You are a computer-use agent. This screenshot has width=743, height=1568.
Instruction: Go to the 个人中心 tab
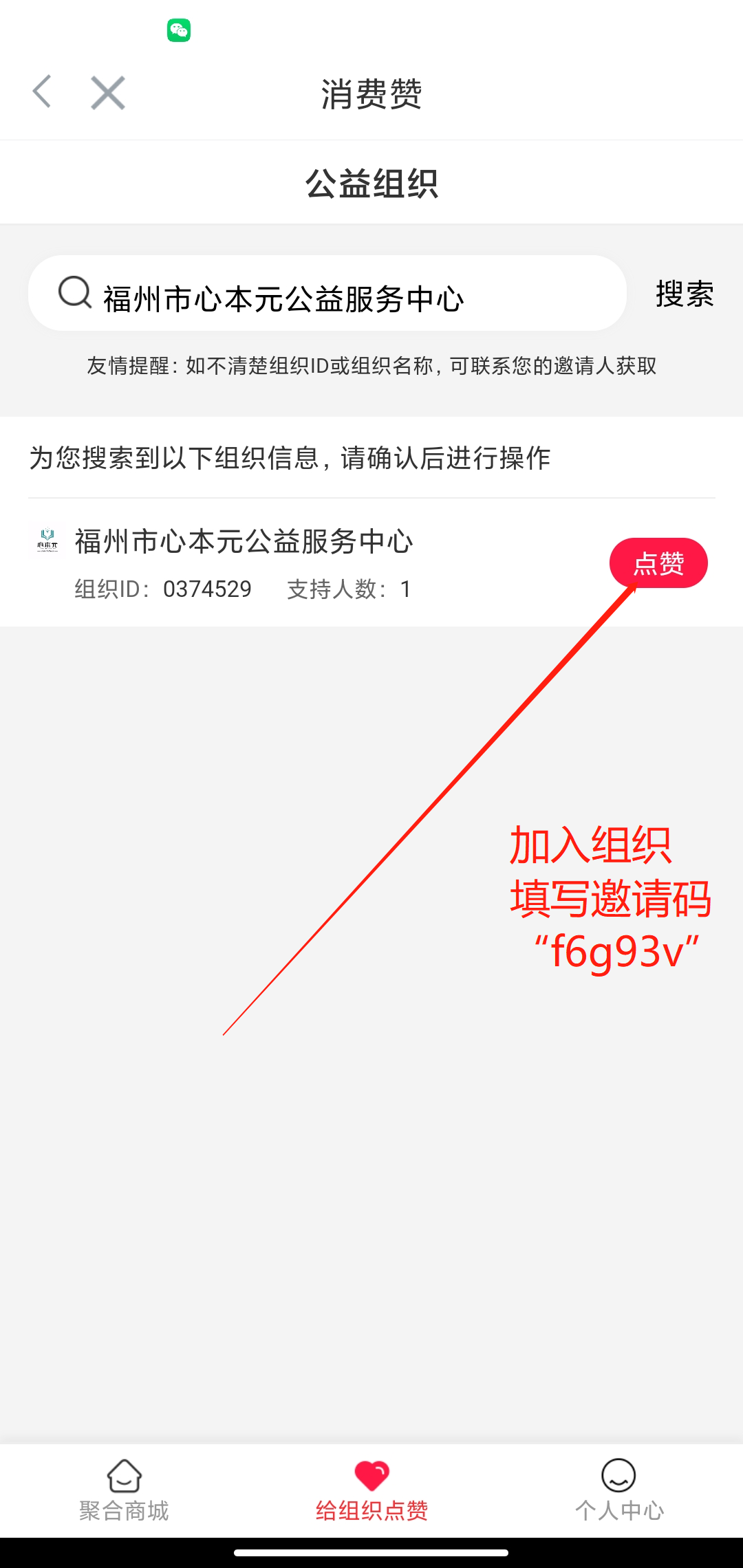pos(619,1491)
